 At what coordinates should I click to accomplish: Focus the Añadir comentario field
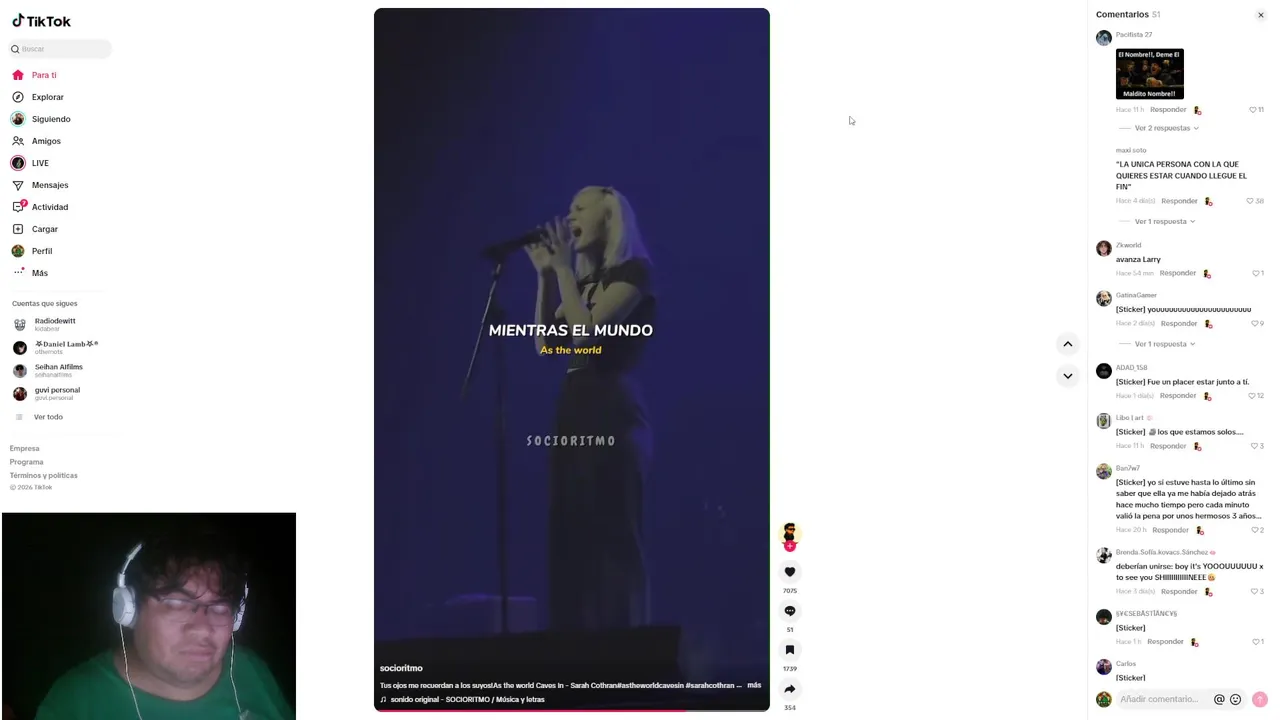[1160, 699]
